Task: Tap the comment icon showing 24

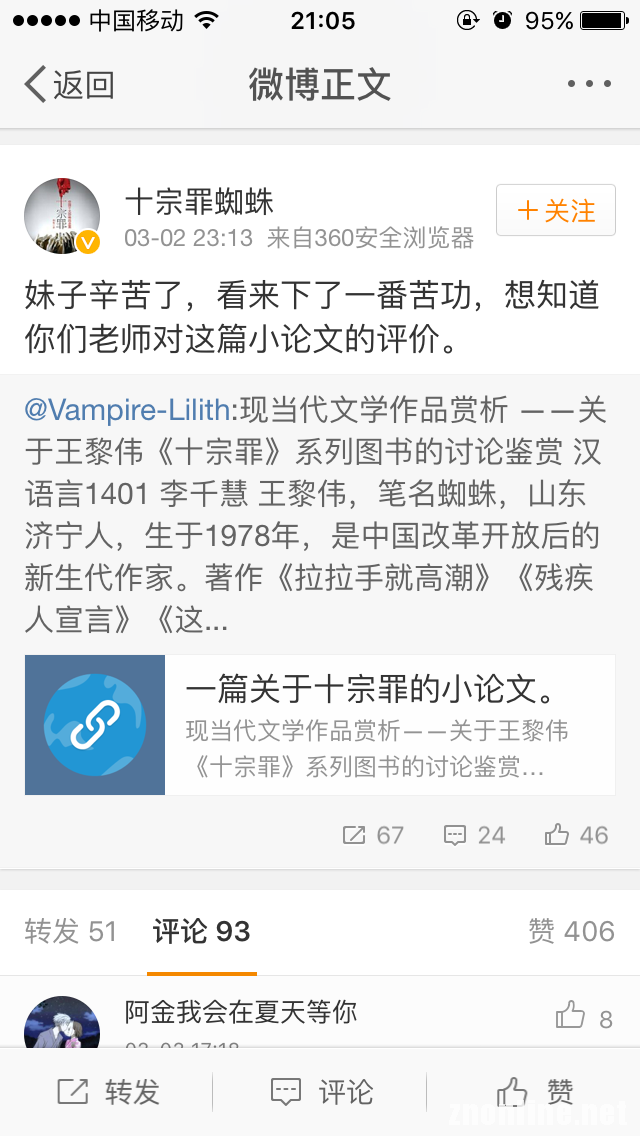Action: [x=474, y=835]
